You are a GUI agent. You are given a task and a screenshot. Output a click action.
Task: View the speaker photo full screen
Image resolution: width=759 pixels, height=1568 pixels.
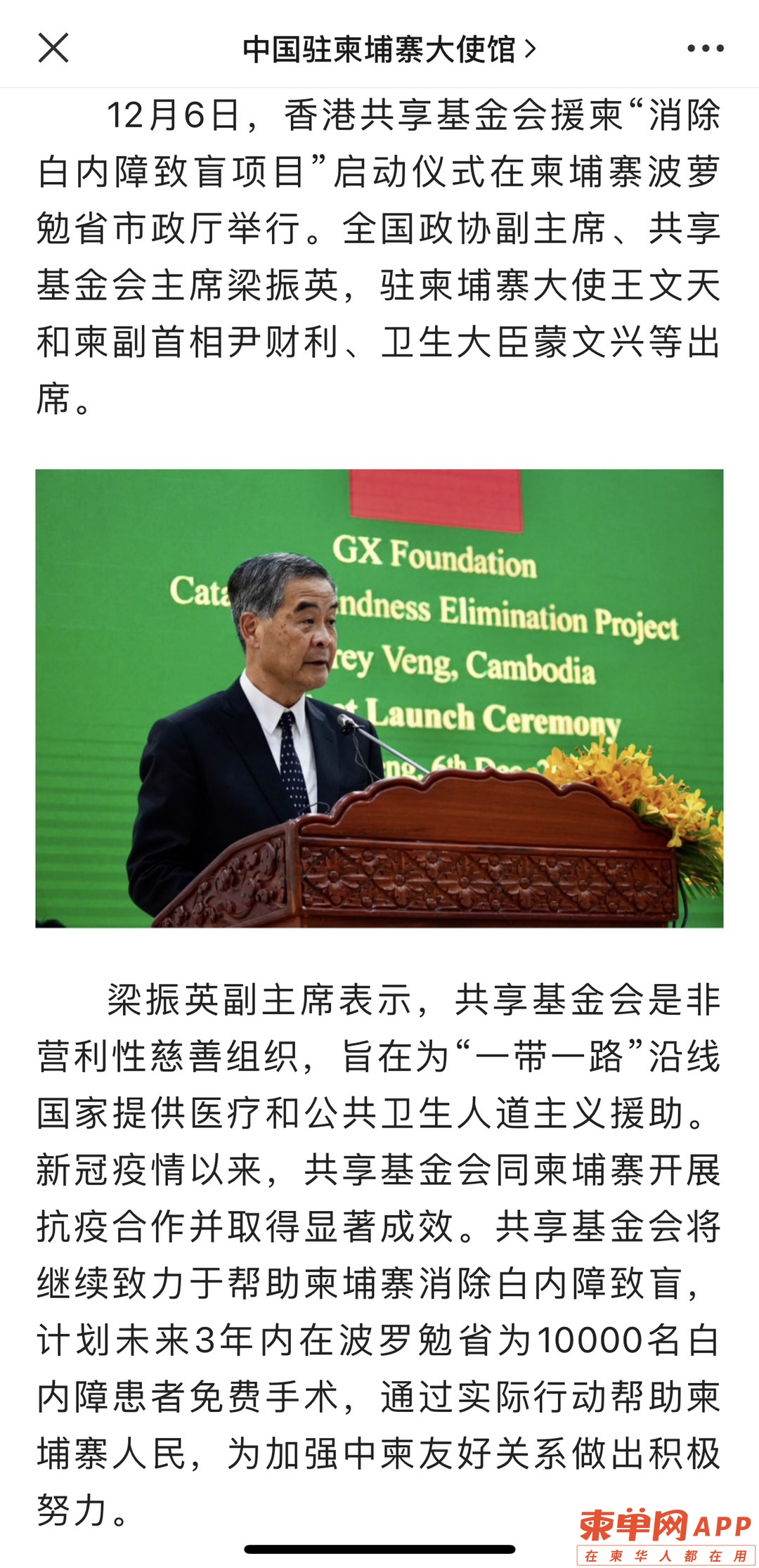(x=379, y=698)
